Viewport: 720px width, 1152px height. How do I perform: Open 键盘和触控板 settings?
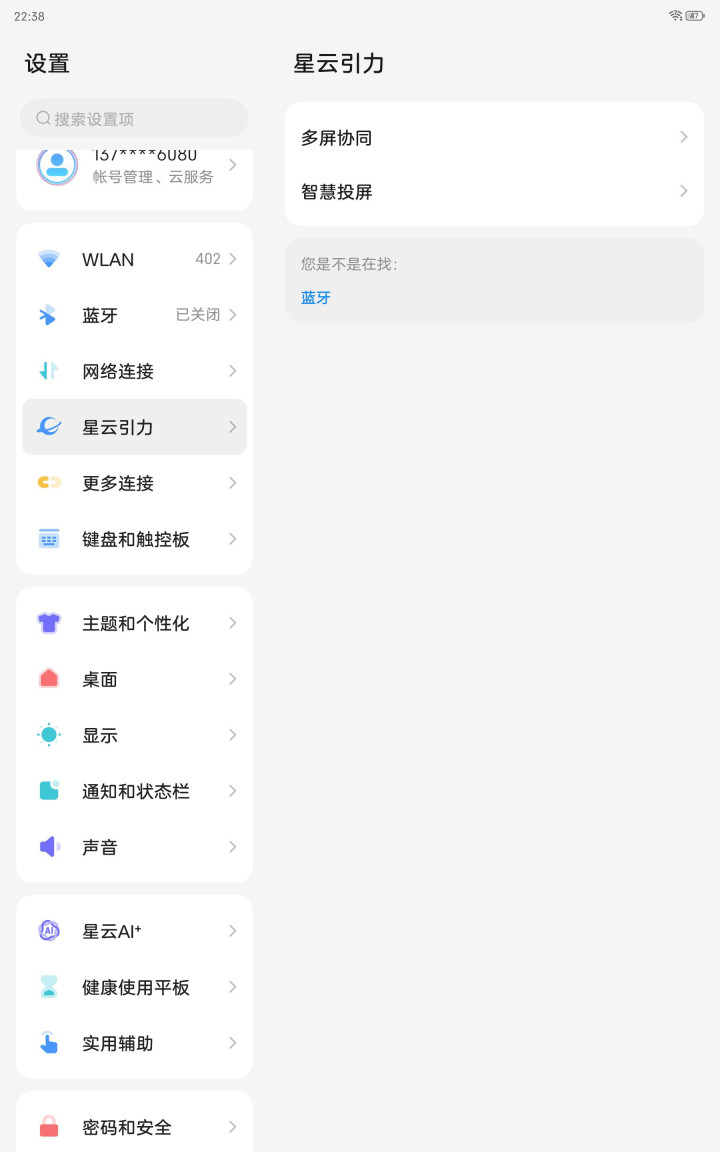click(x=134, y=539)
